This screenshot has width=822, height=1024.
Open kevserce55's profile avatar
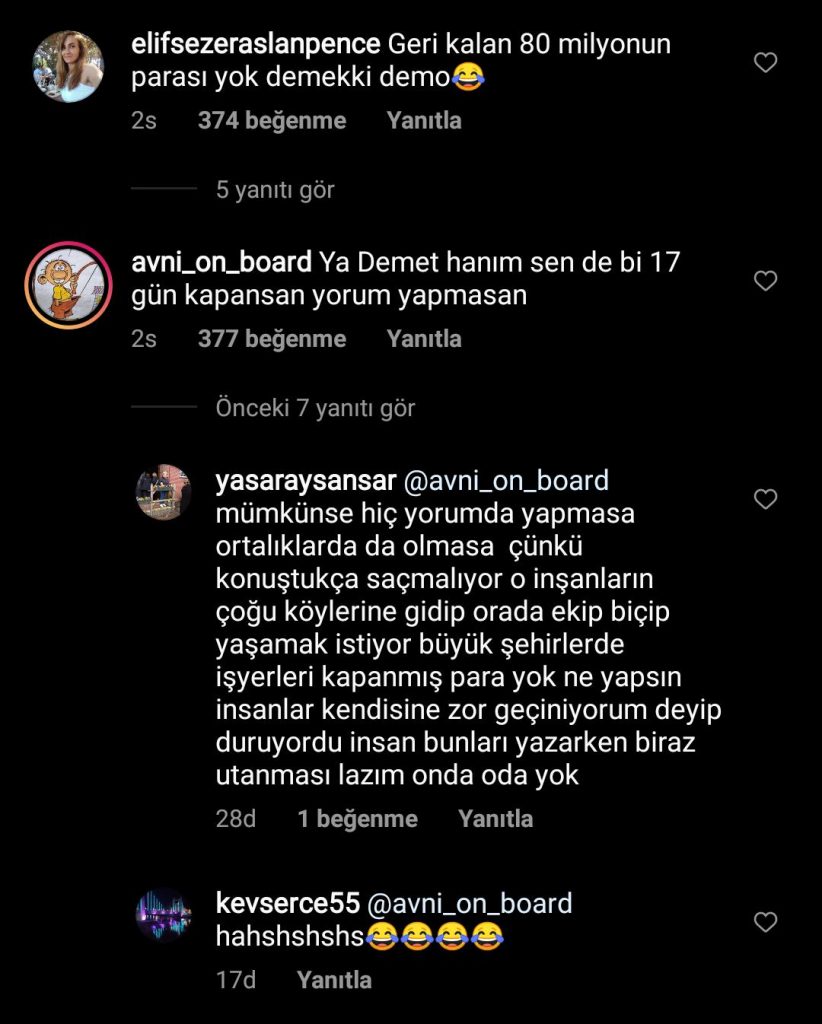coord(164,914)
